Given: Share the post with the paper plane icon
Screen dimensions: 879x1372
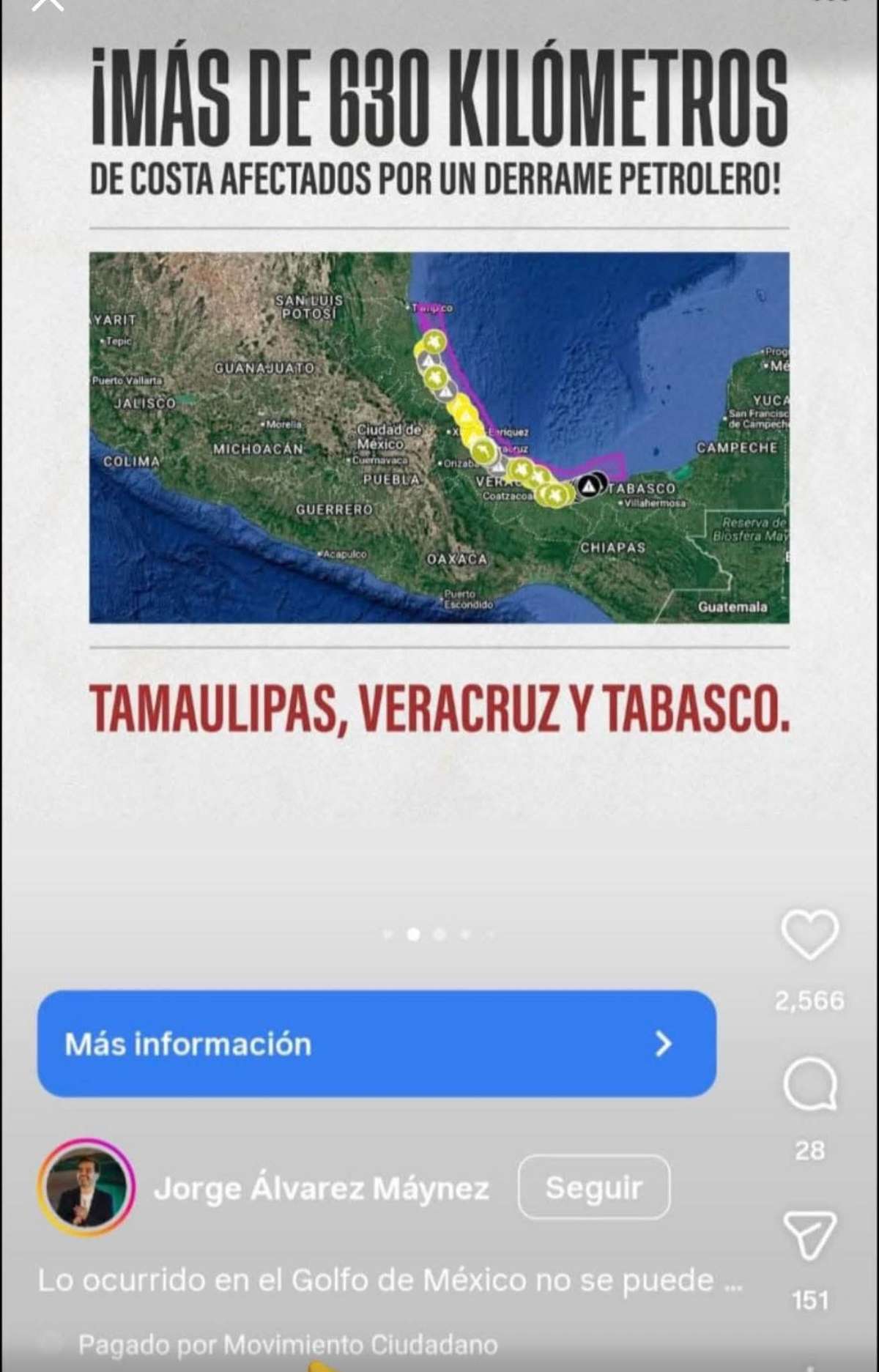Looking at the screenshot, I should (x=809, y=1234).
